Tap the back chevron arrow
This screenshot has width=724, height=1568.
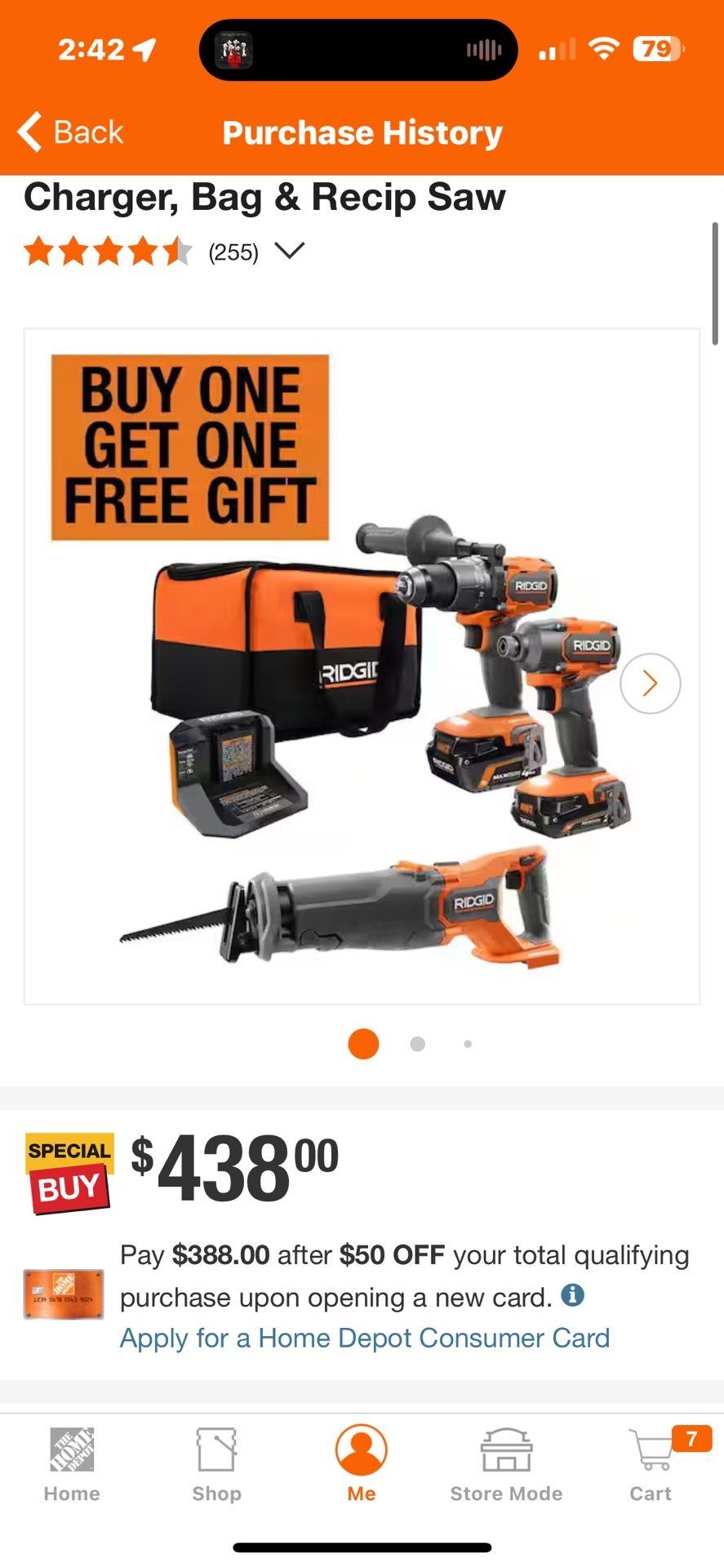pyautogui.click(x=30, y=131)
